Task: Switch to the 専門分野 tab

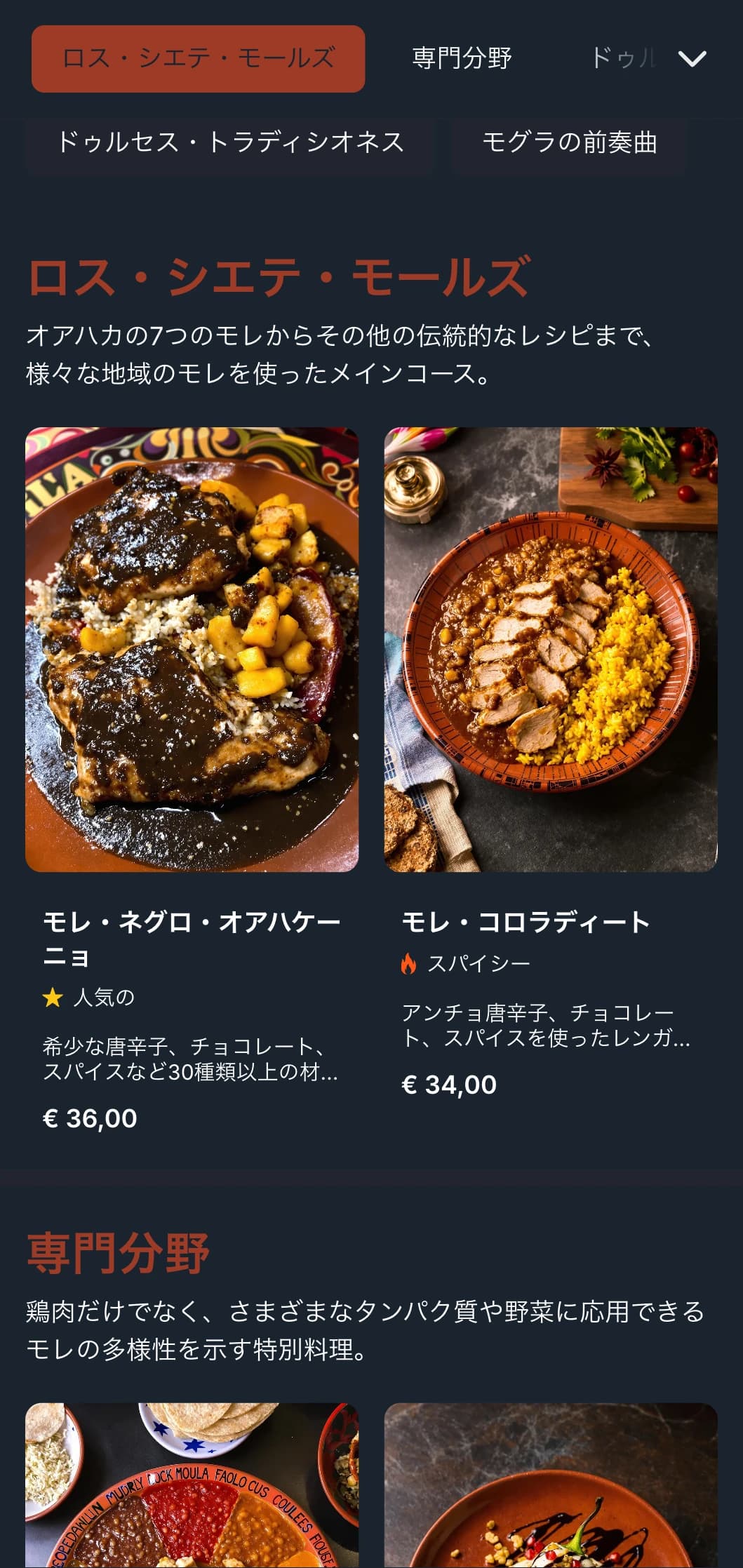Action: [462, 58]
